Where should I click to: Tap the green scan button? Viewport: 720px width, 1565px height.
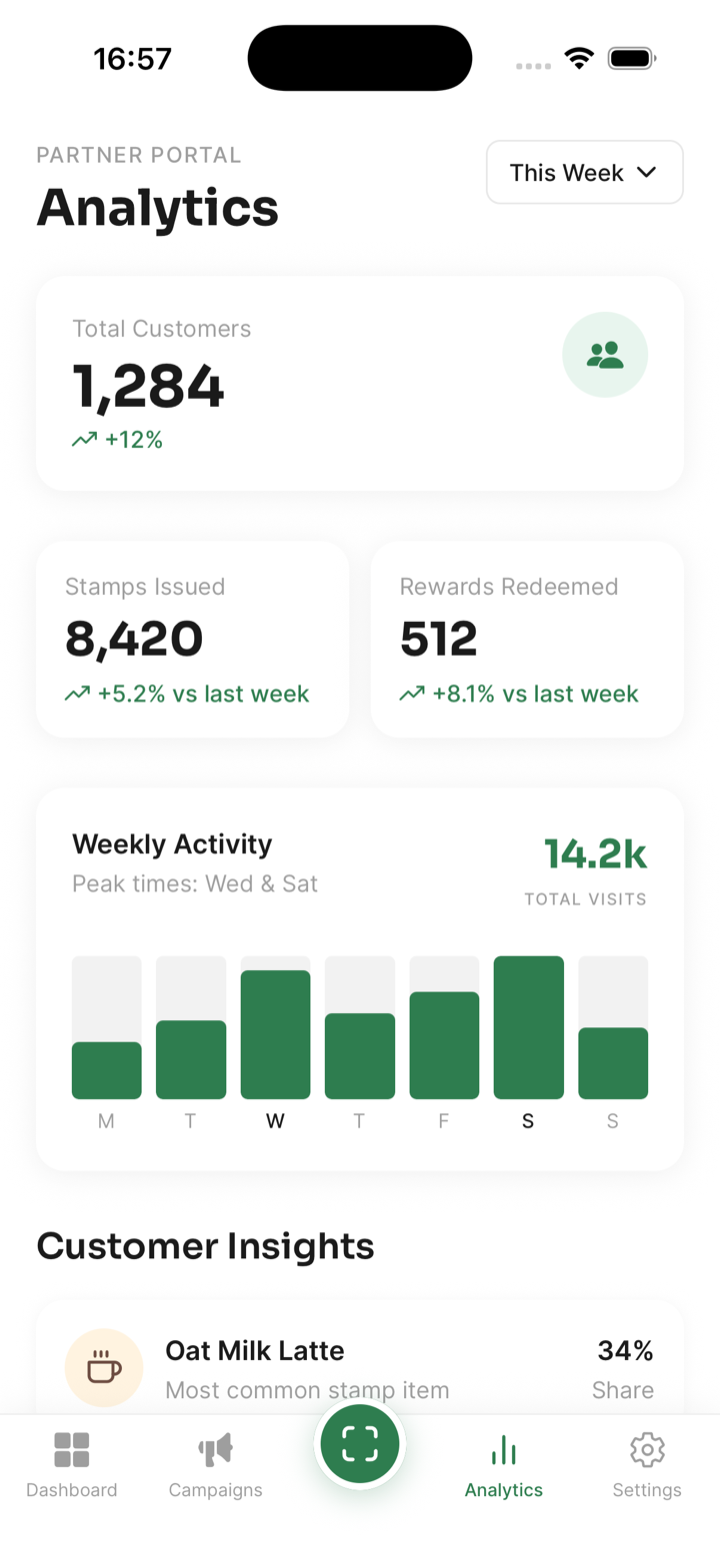point(360,1443)
